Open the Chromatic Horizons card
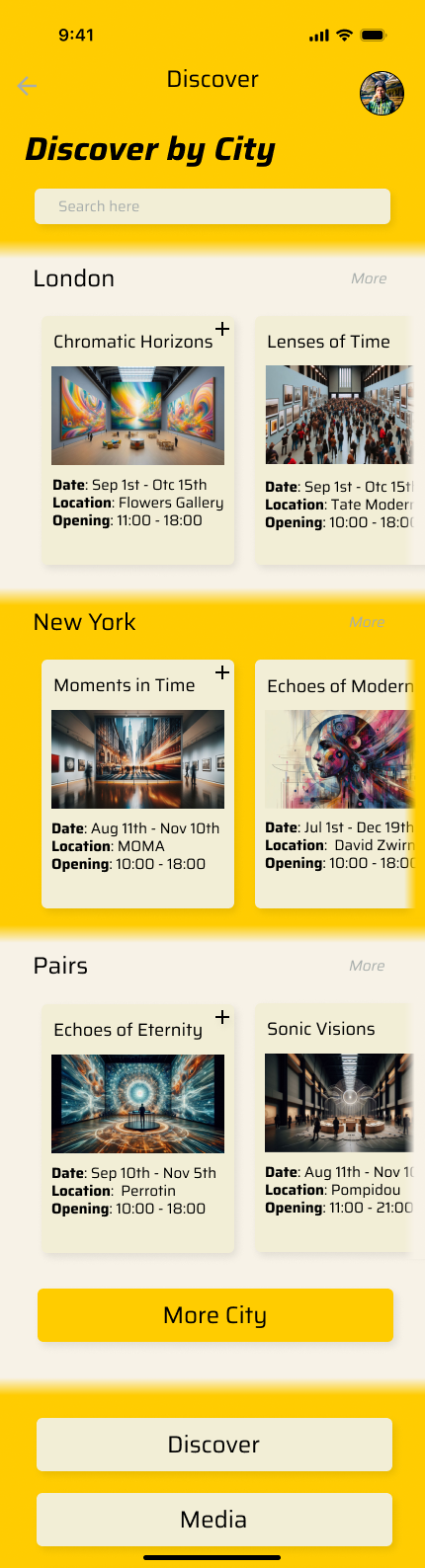 137,440
